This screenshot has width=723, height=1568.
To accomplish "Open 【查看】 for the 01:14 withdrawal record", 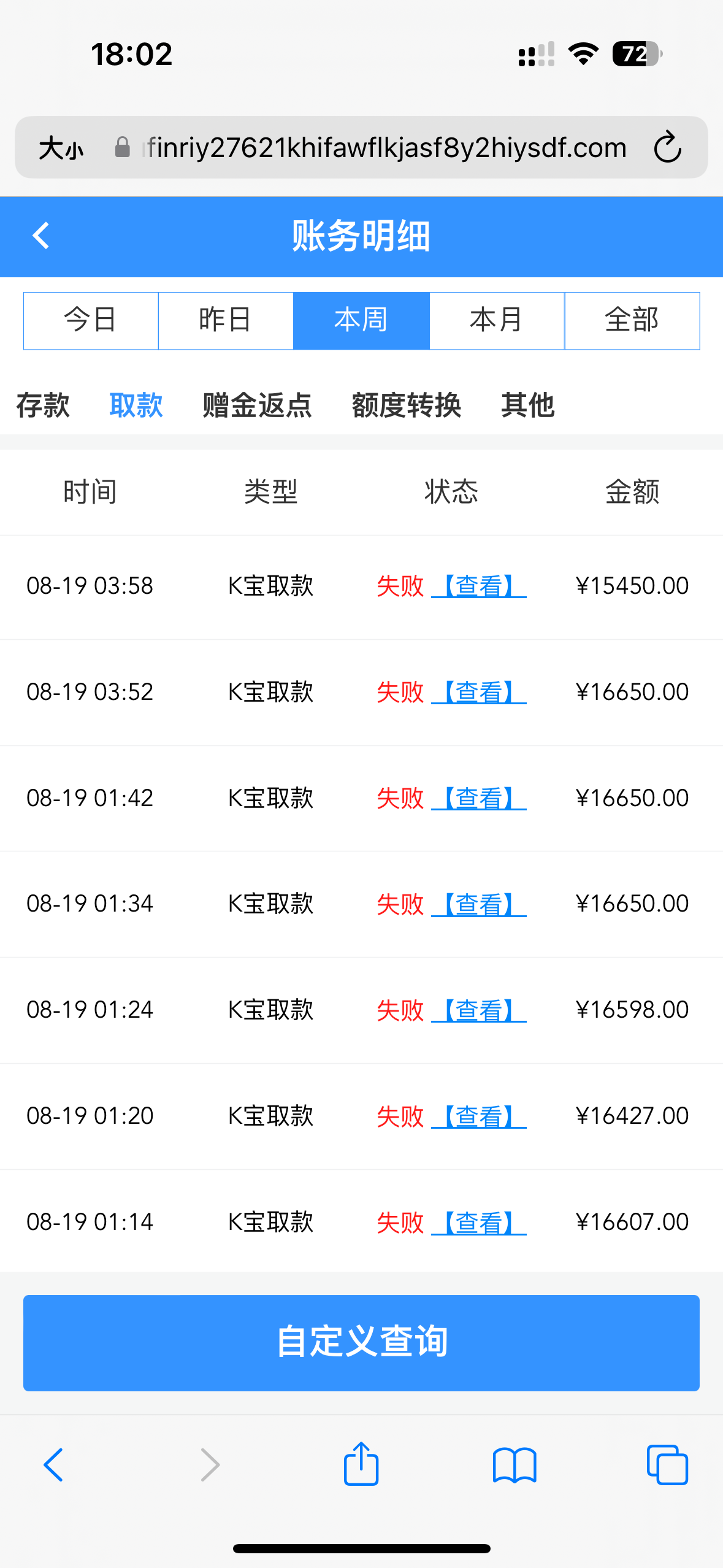I will [x=481, y=1223].
